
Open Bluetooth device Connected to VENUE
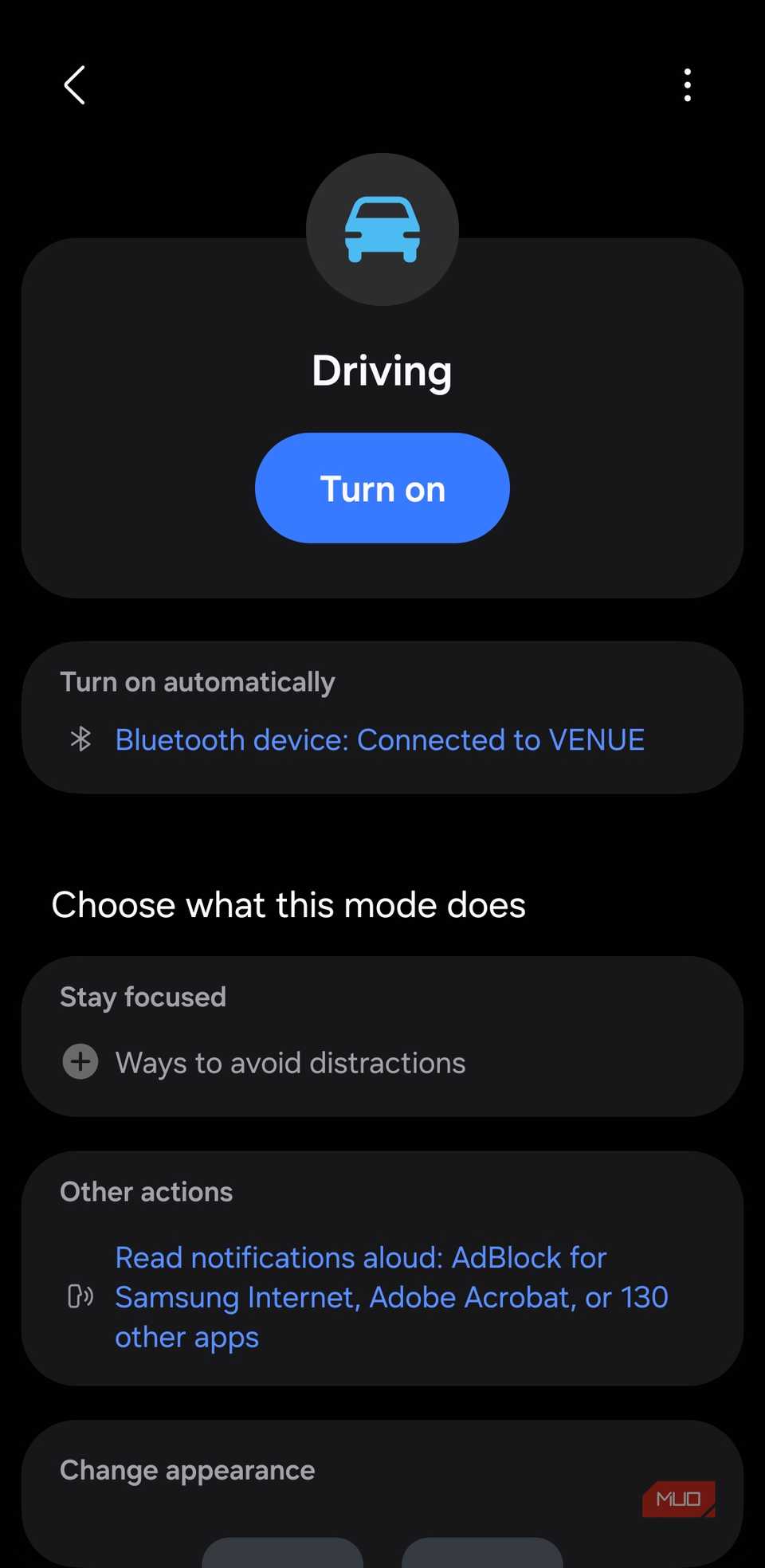point(379,739)
